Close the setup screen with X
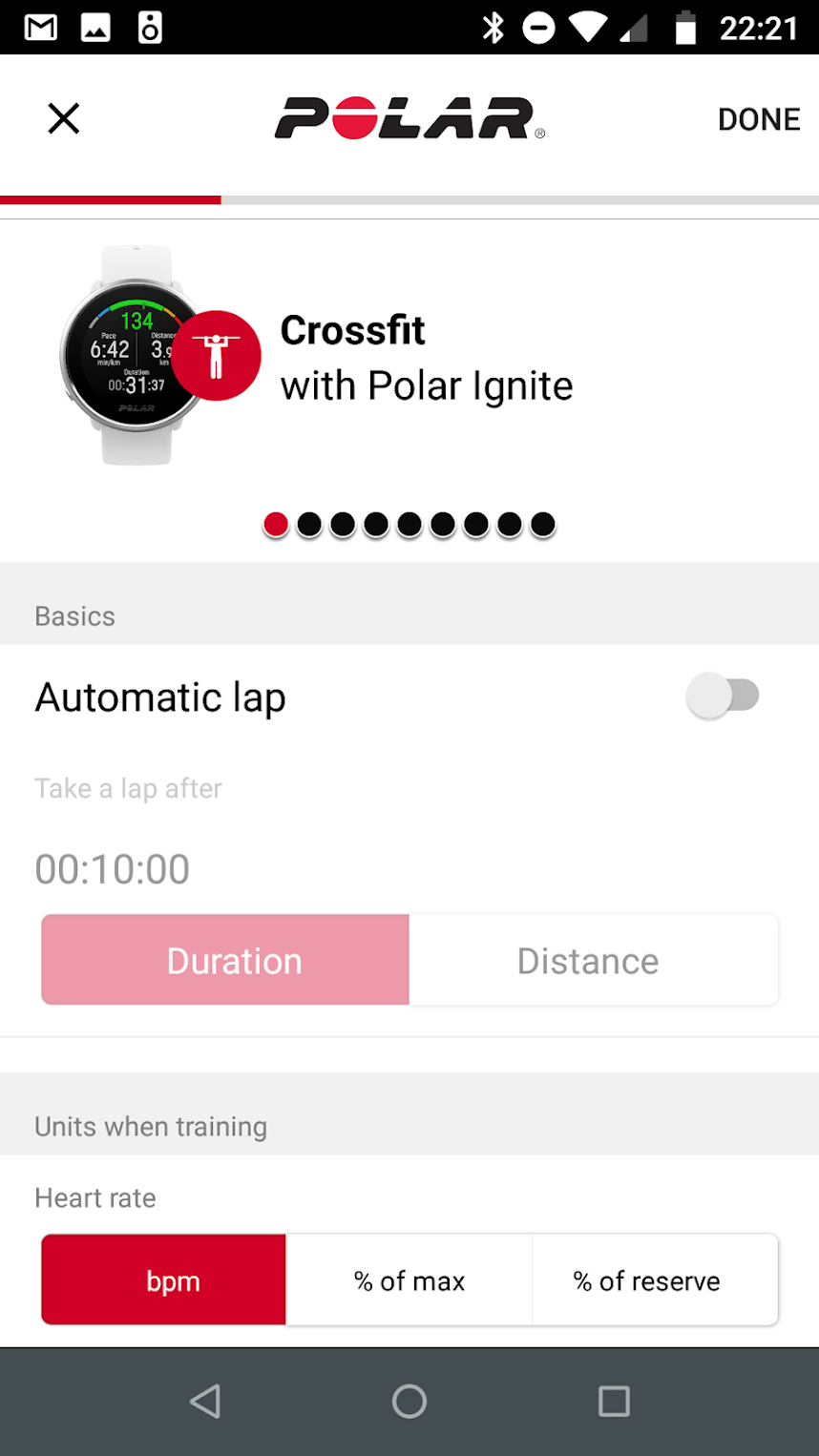Viewport: 819px width, 1456px height. (x=64, y=119)
